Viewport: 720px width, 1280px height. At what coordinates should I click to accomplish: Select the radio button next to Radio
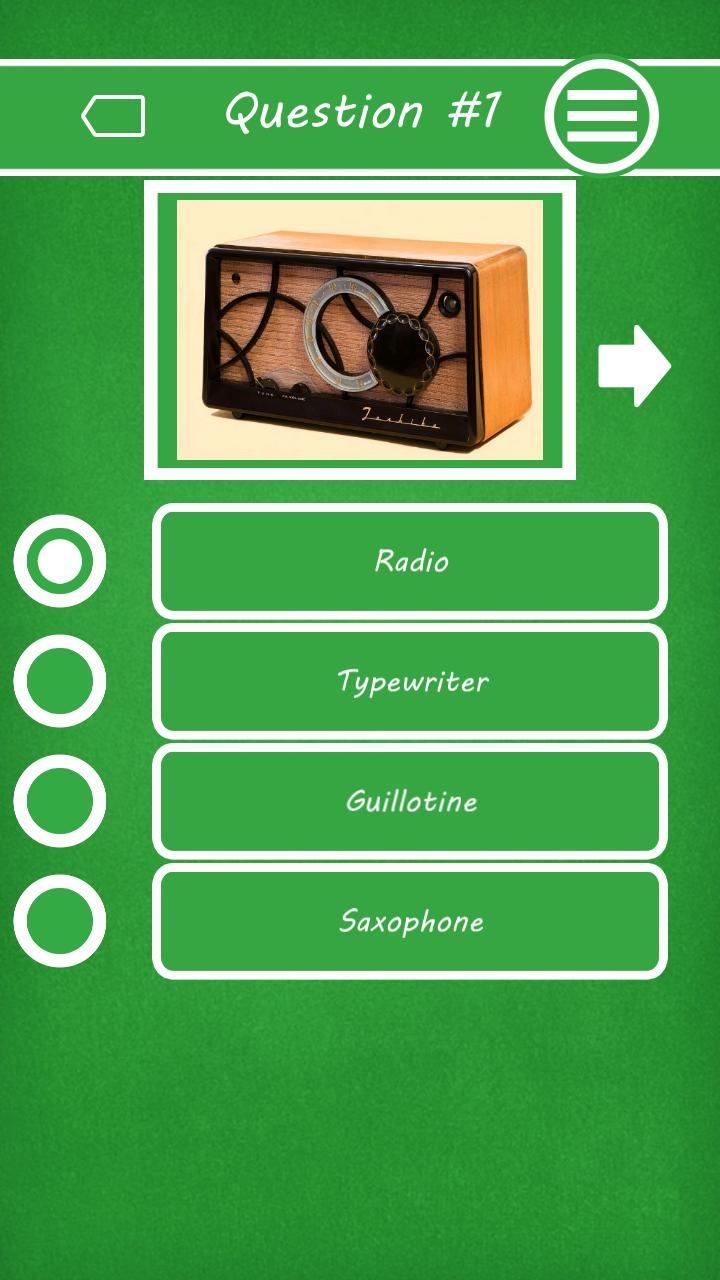[x=60, y=561]
